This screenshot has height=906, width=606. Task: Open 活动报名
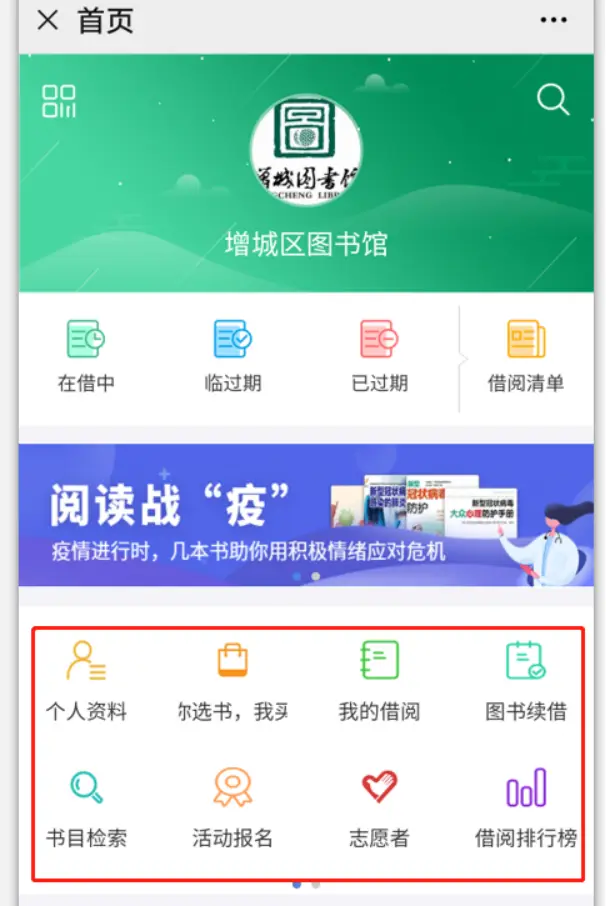(x=232, y=806)
